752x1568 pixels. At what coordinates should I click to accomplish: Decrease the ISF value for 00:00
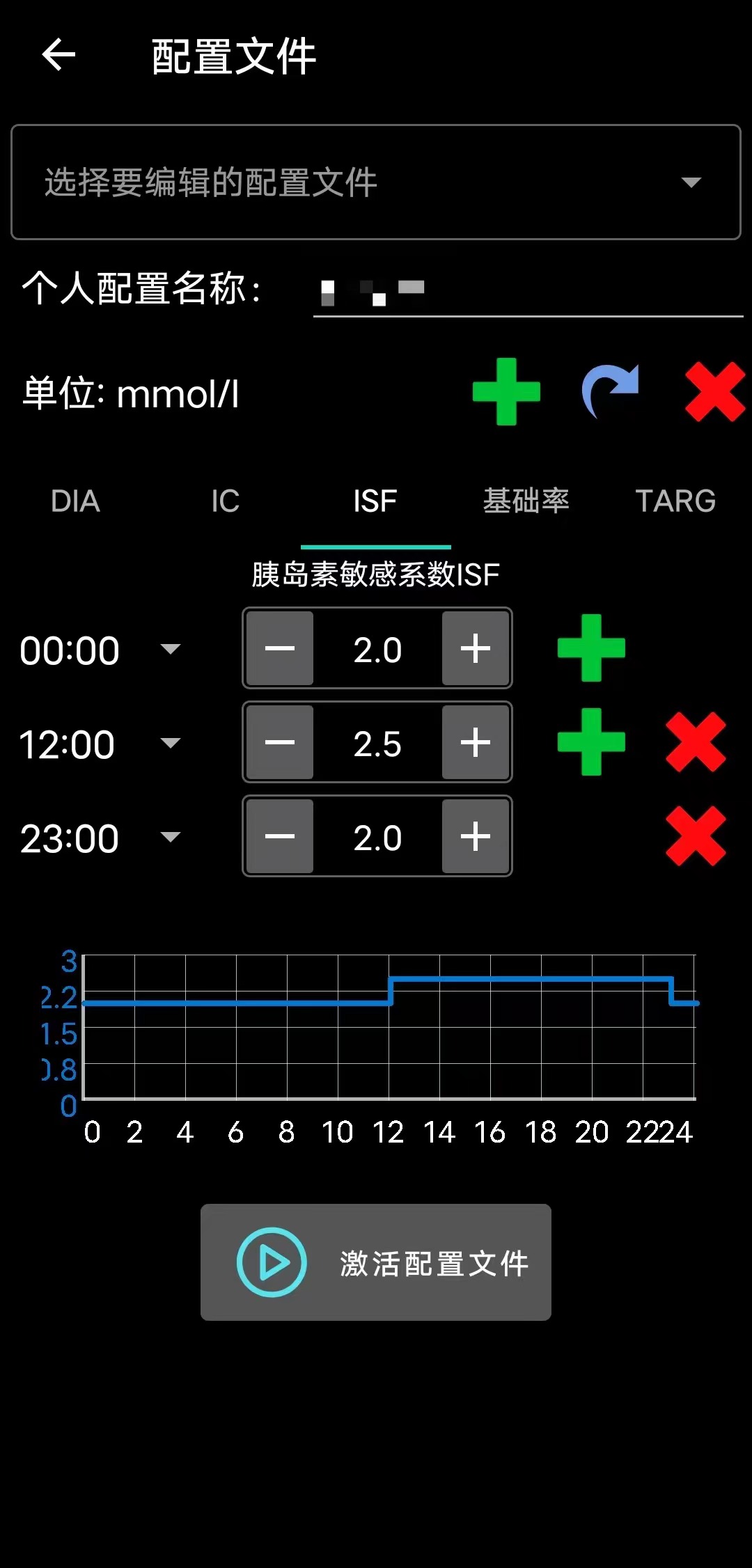280,649
